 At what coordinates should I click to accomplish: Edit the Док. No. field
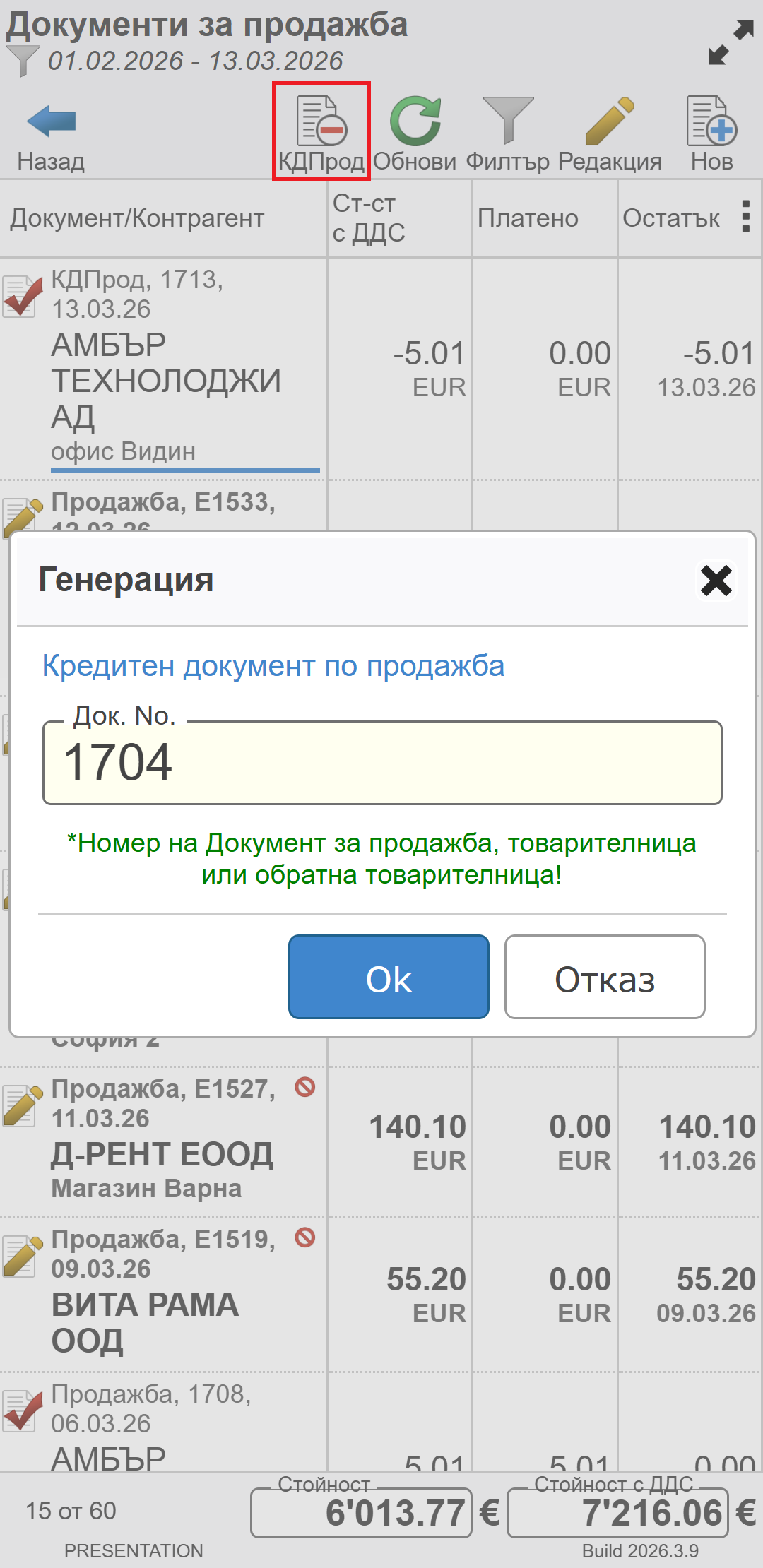(382, 763)
